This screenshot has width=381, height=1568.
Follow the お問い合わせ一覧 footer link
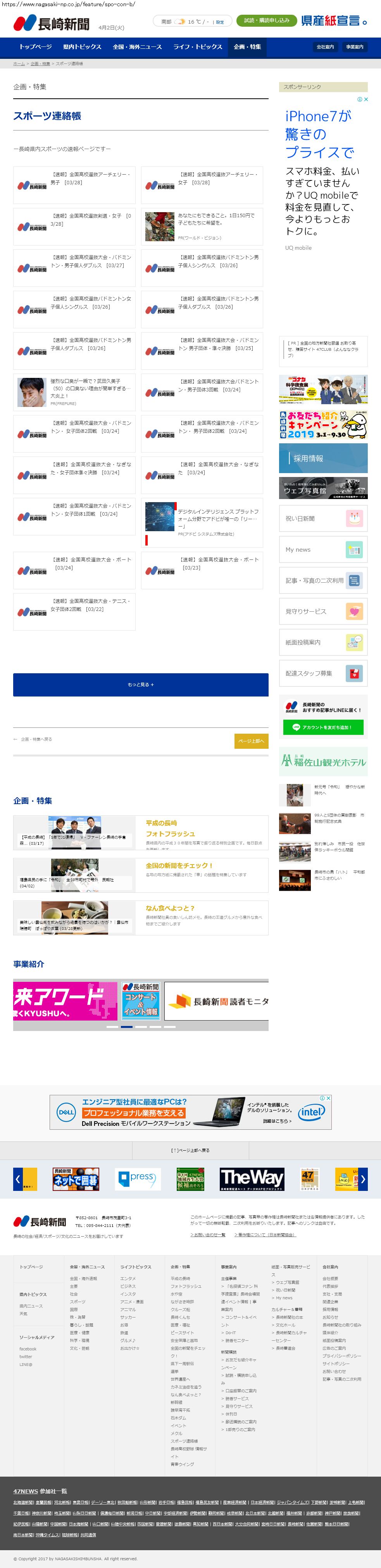[208, 1234]
